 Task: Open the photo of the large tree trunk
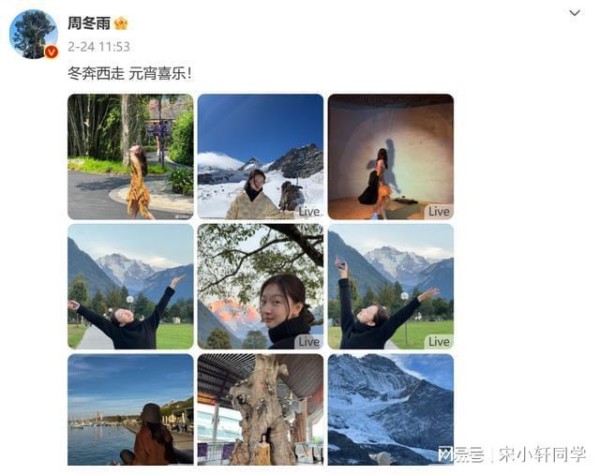coord(260,409)
